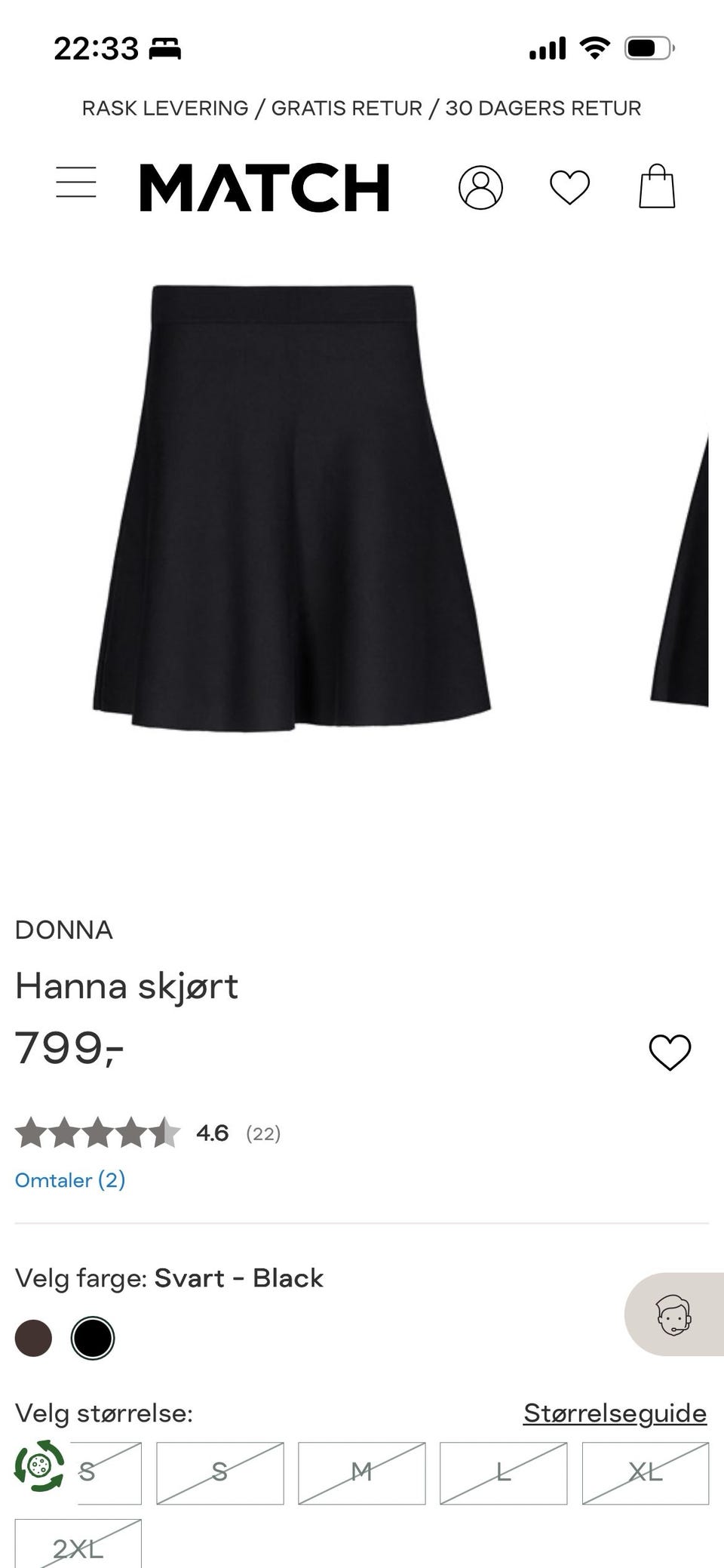The height and width of the screenshot is (1568, 724).
Task: Open the shopping bag
Action: (657, 186)
